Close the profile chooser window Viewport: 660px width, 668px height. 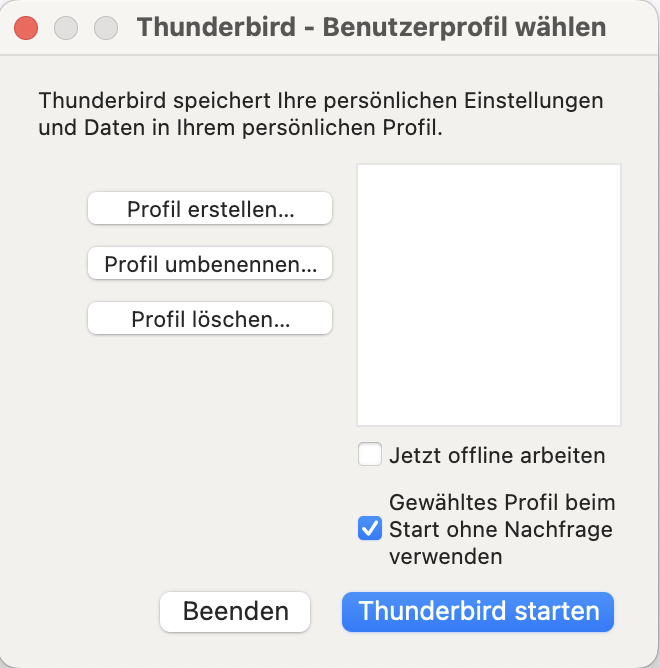coord(26,27)
